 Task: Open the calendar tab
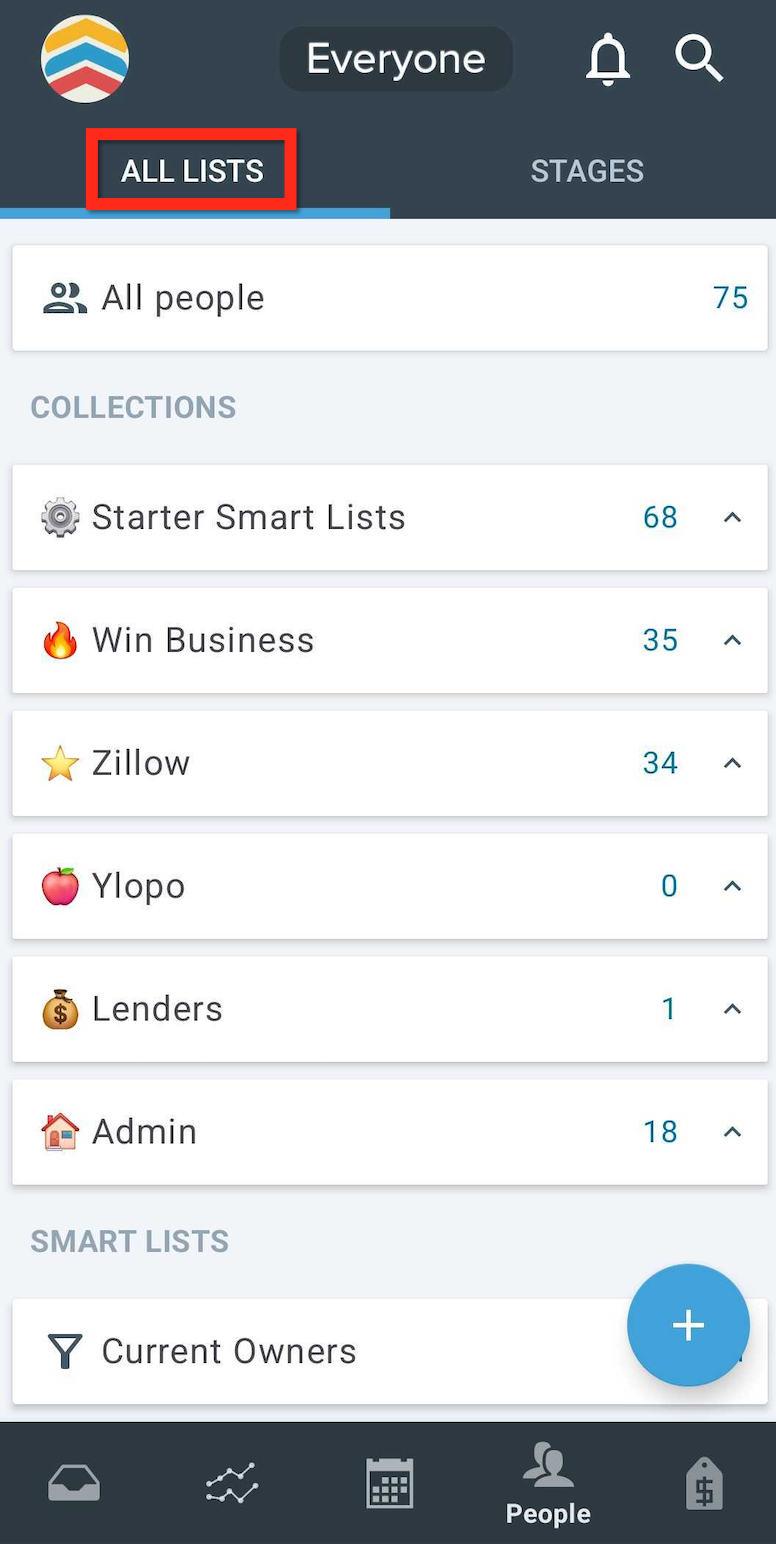click(390, 1483)
